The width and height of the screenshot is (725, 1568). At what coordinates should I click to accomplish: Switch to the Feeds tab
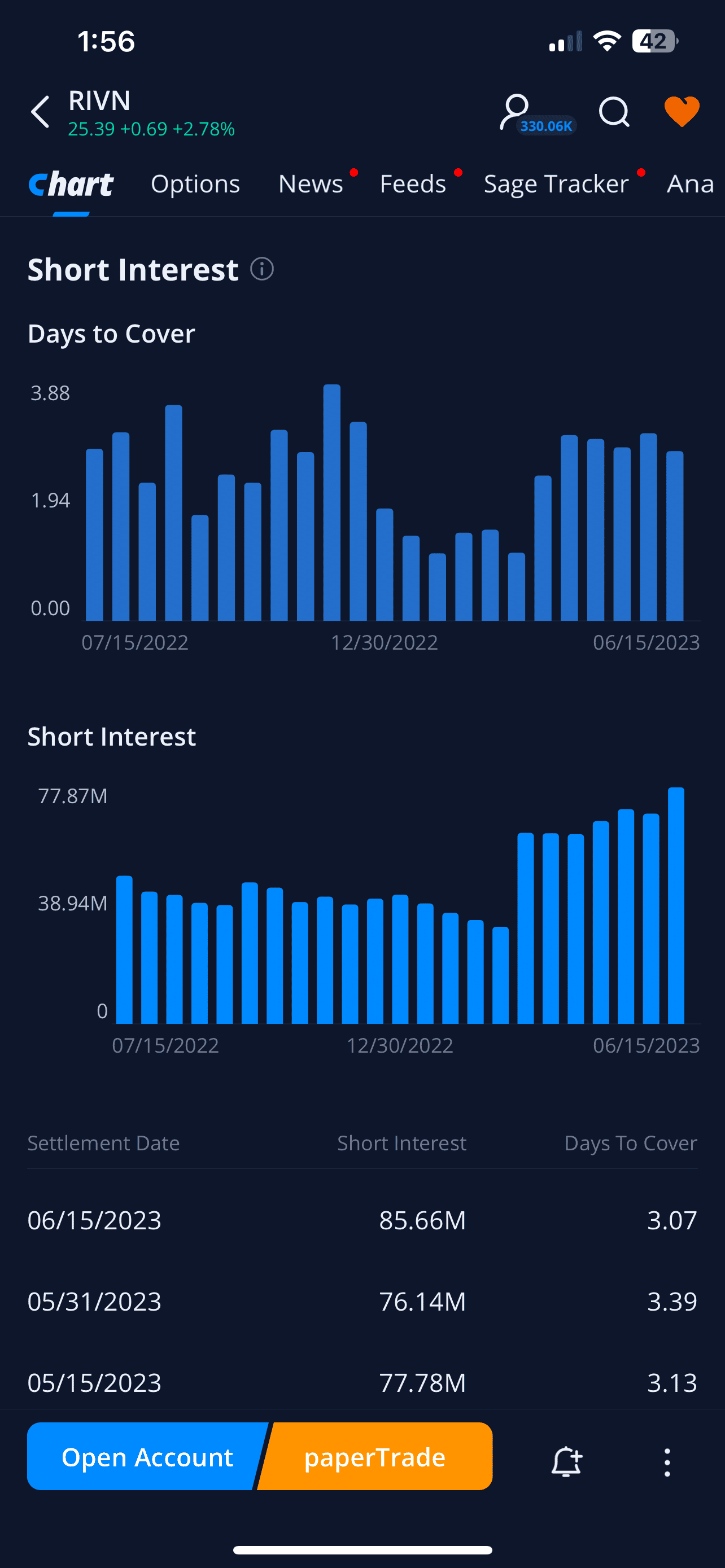(413, 184)
